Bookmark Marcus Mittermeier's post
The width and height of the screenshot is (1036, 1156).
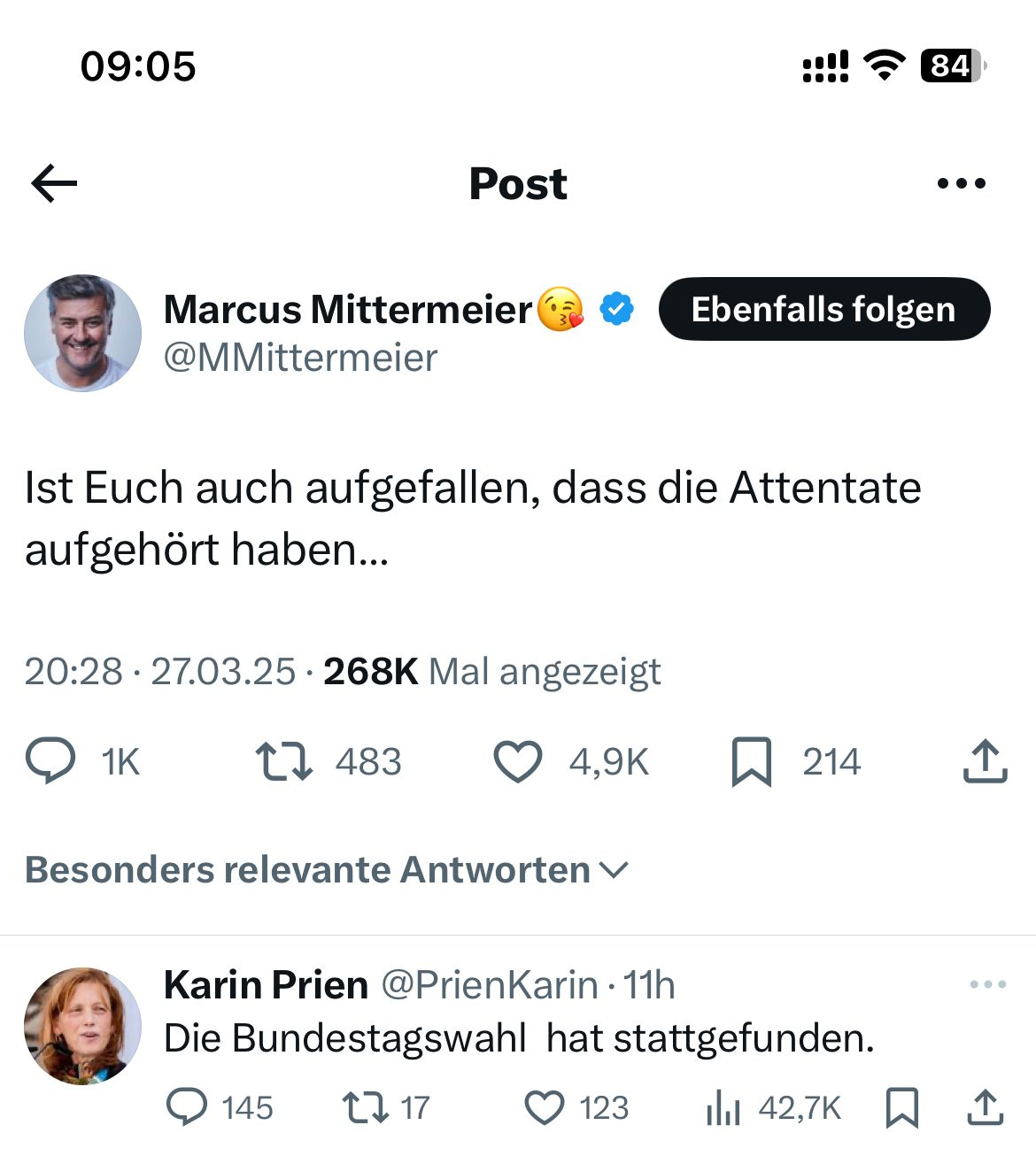pos(751,762)
